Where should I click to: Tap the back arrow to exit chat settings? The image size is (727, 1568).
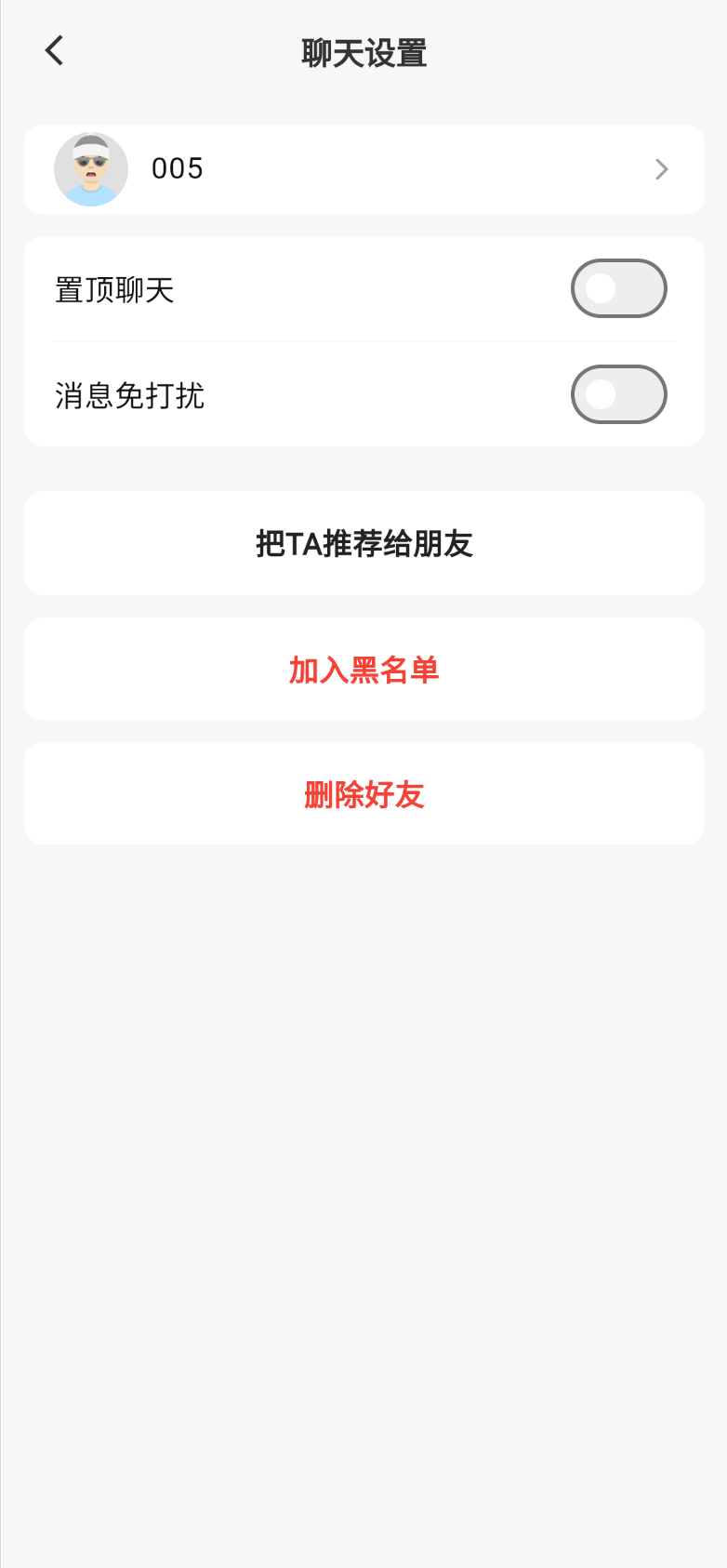pos(53,51)
